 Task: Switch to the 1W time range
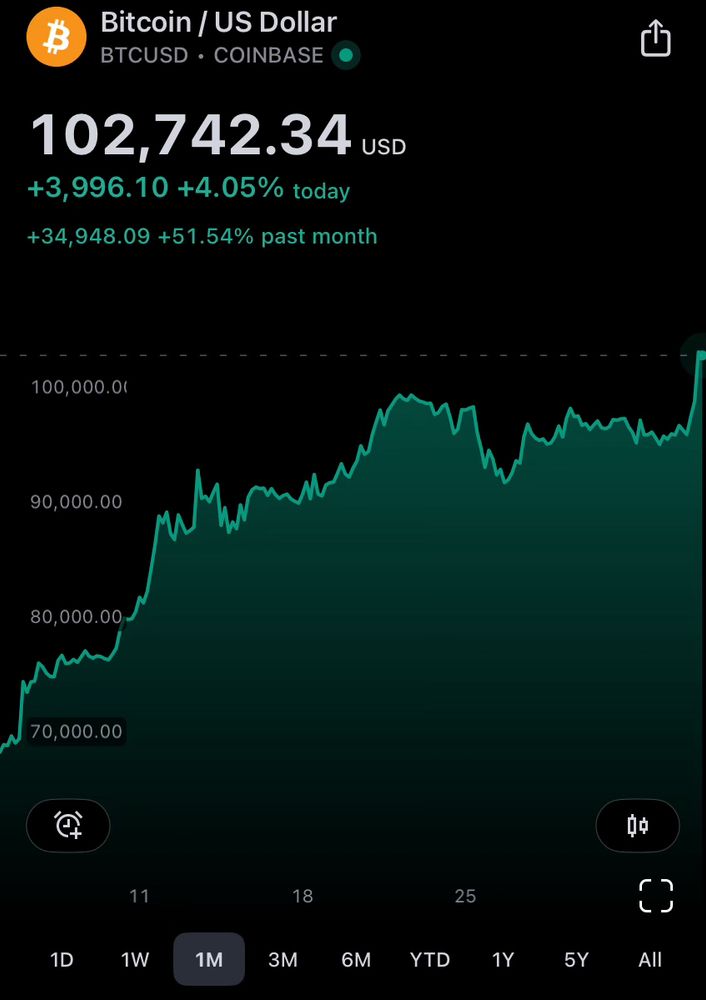coord(135,960)
